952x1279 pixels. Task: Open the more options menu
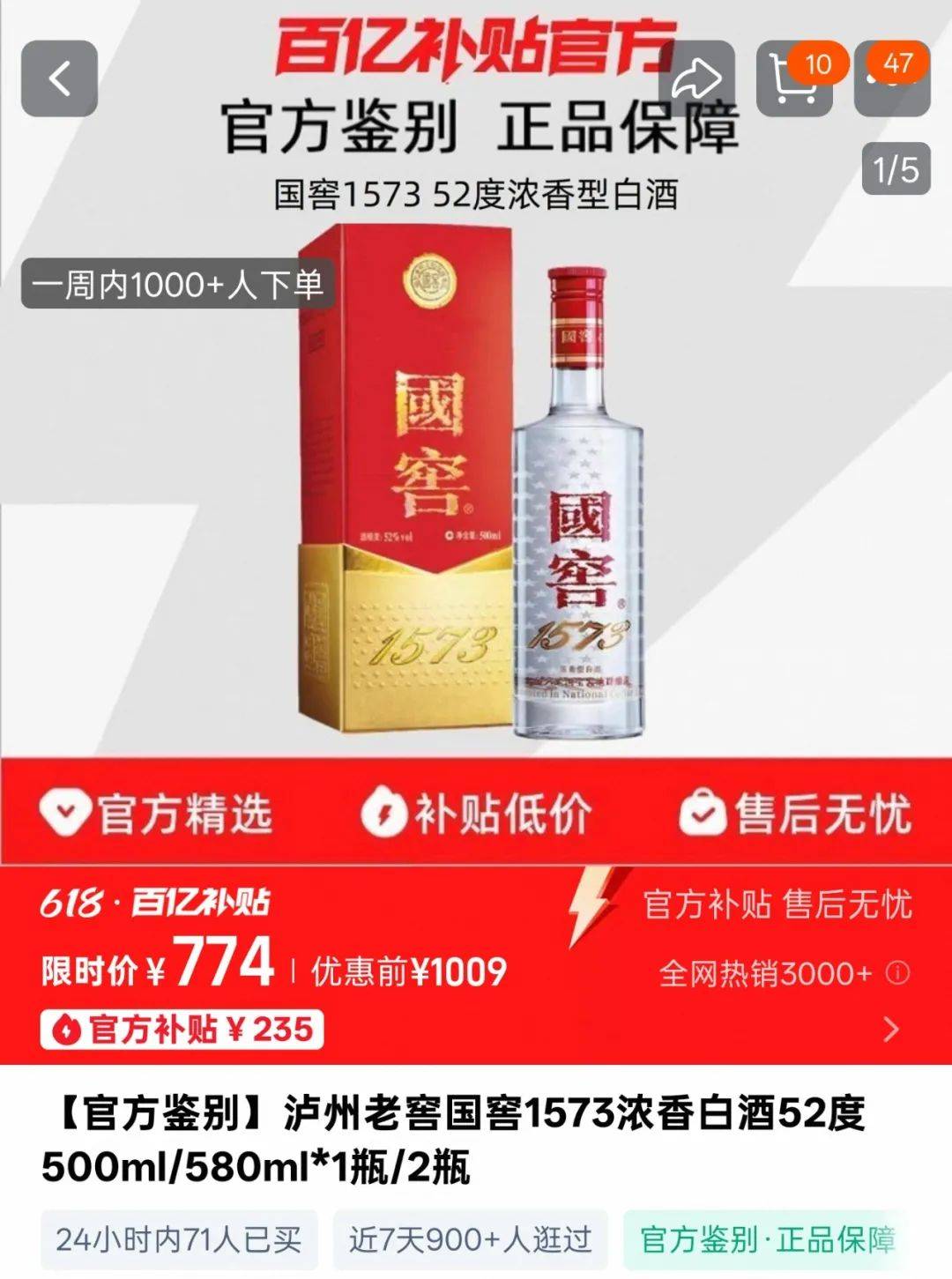[x=892, y=79]
